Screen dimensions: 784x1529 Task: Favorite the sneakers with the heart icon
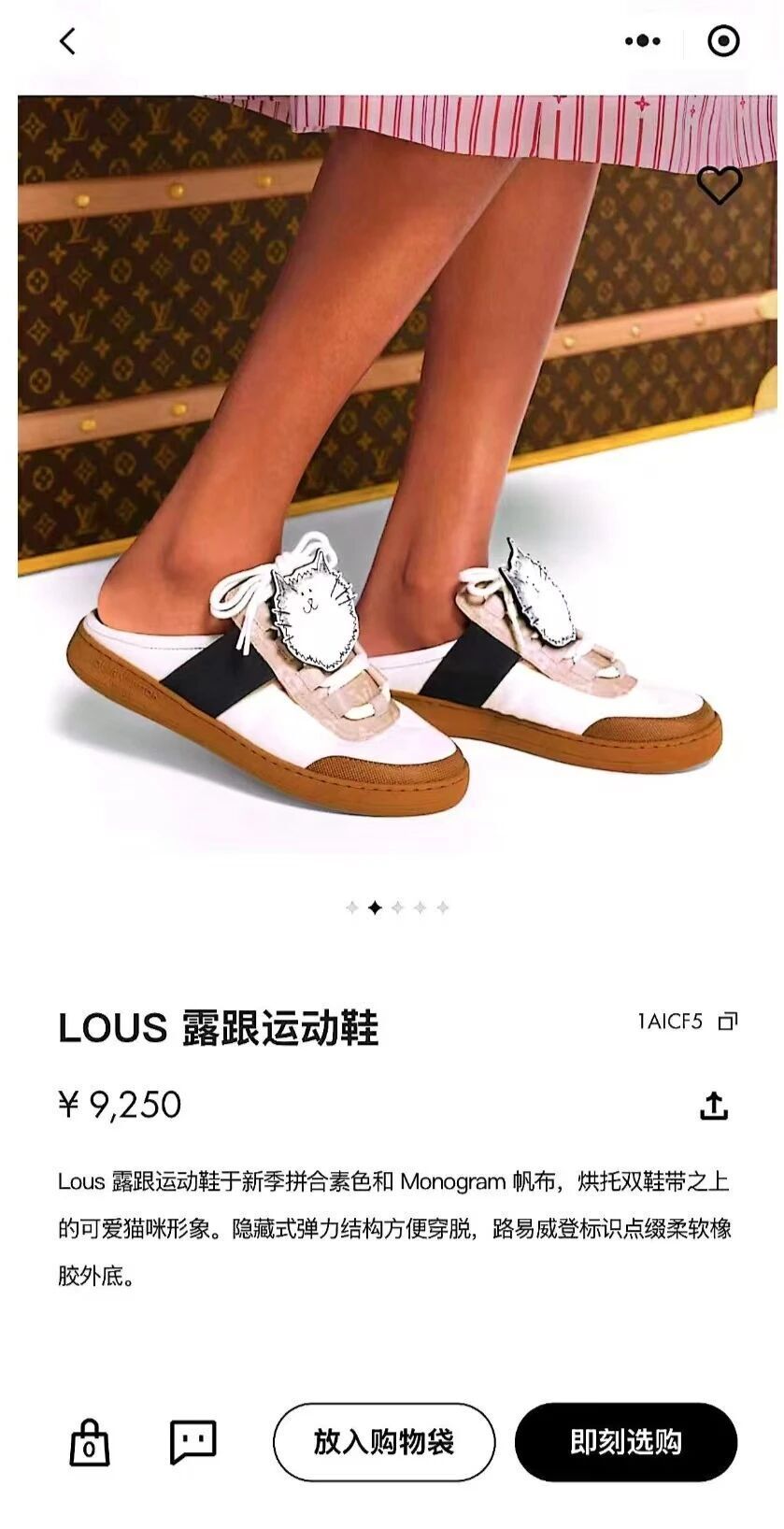click(718, 186)
